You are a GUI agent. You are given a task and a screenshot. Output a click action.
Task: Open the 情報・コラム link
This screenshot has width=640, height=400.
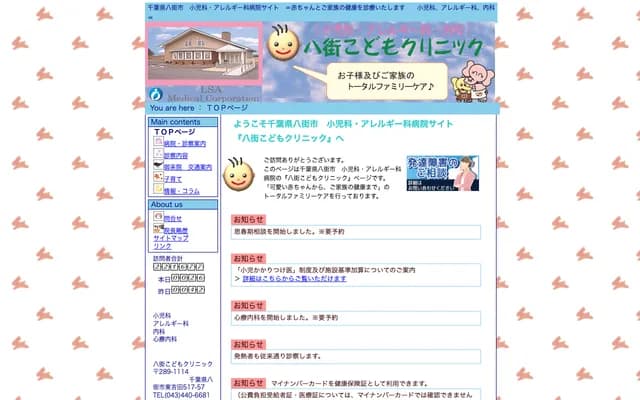click(181, 190)
